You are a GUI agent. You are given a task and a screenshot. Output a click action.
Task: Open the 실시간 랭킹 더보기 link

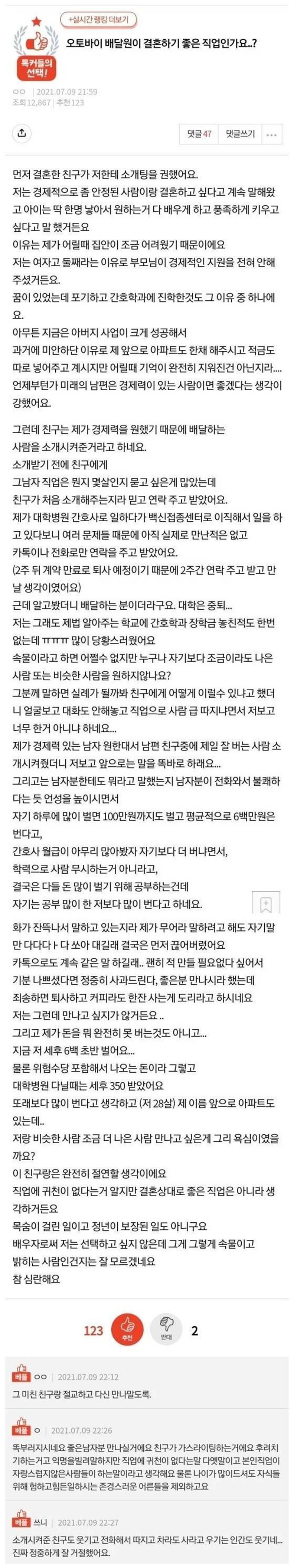pyautogui.click(x=98, y=20)
